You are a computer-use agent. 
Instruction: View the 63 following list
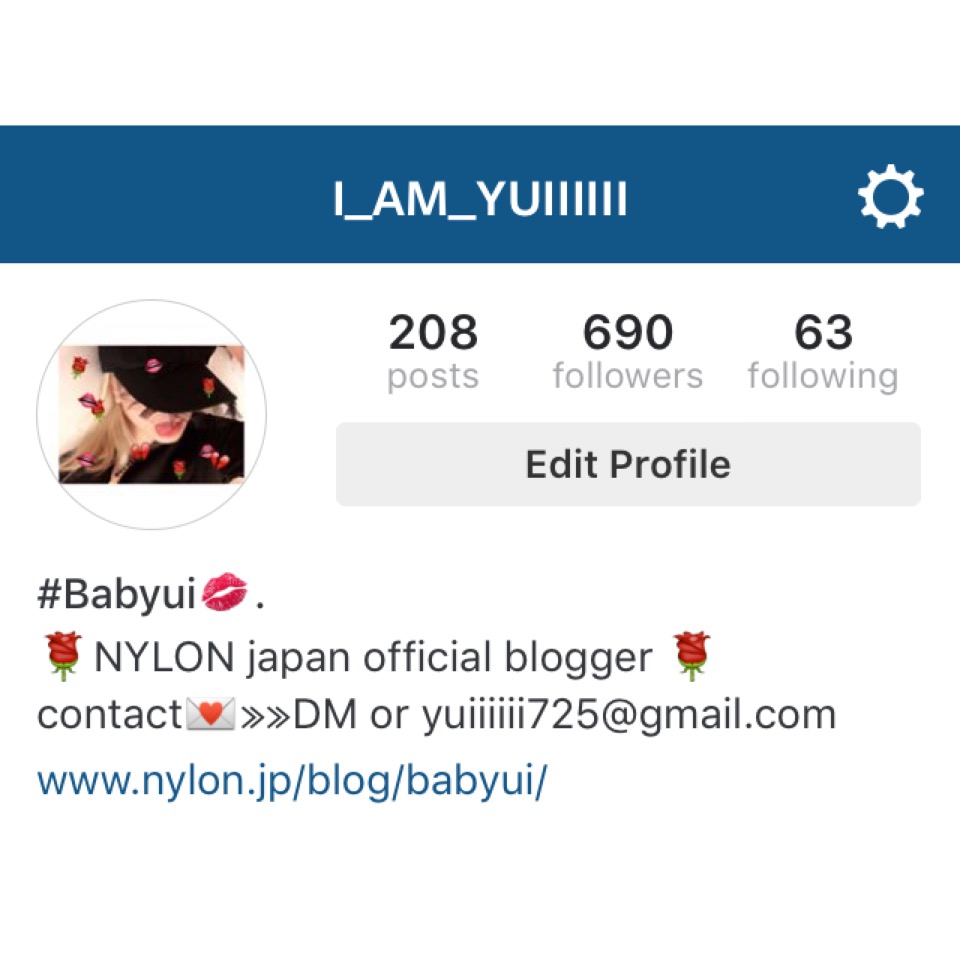(822, 352)
